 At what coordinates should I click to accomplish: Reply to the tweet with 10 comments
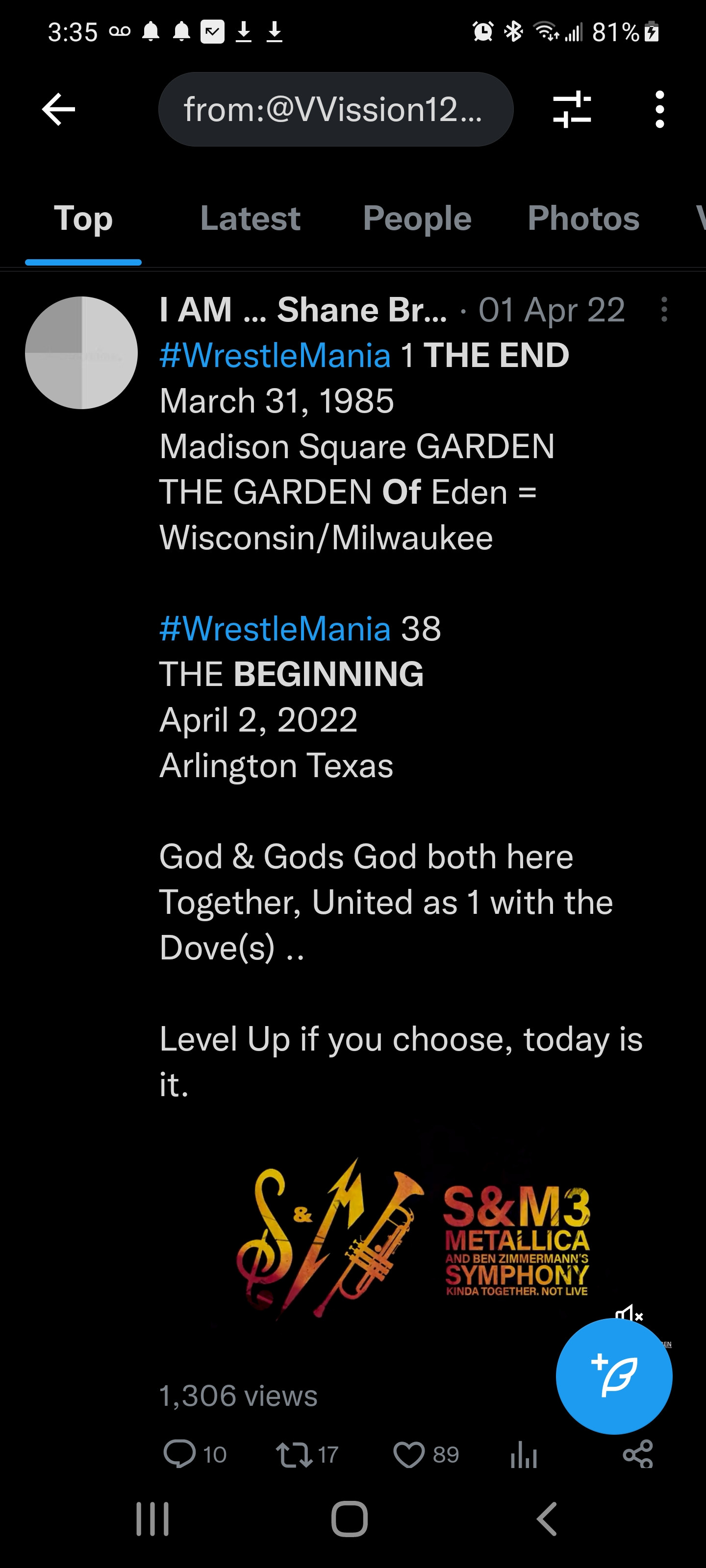180,1454
